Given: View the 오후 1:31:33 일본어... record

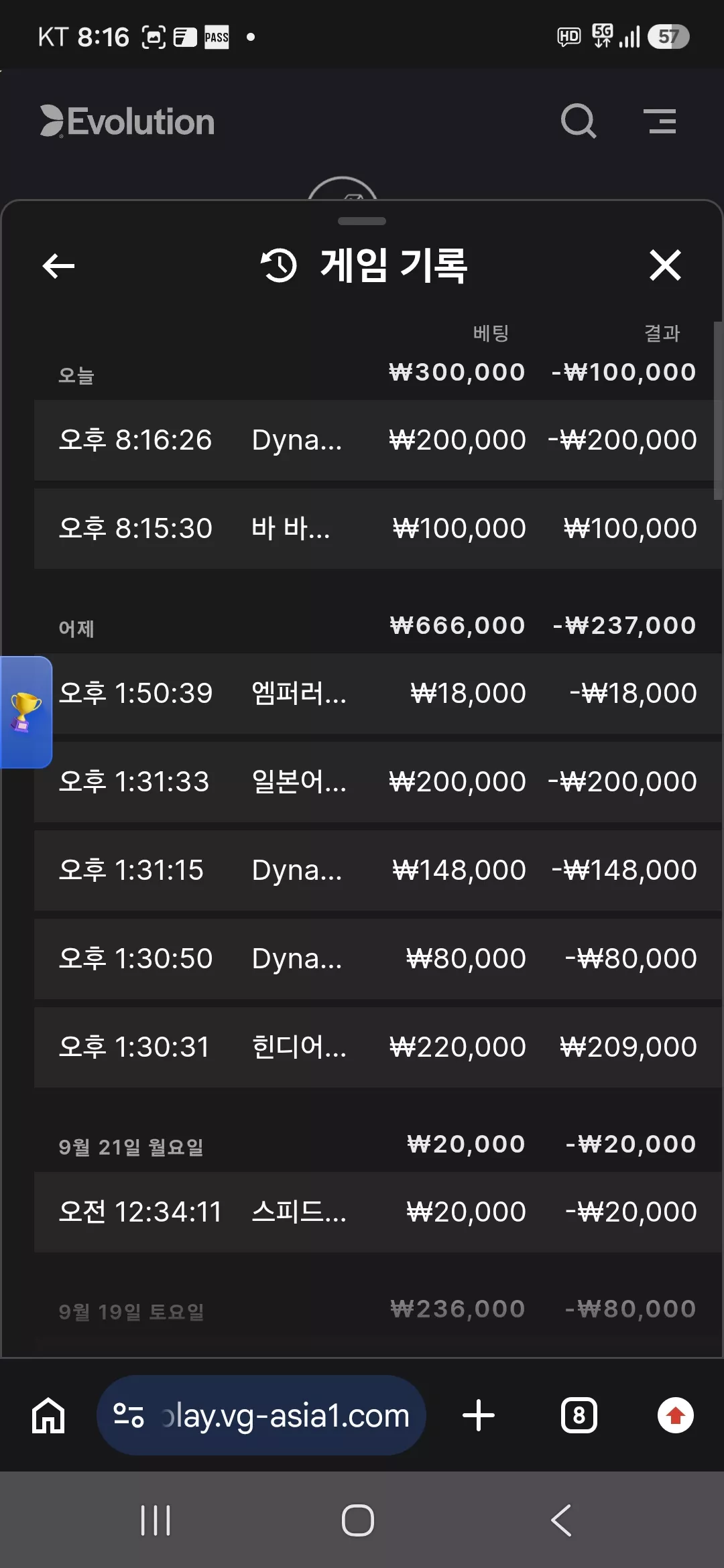Looking at the screenshot, I should [x=377, y=782].
